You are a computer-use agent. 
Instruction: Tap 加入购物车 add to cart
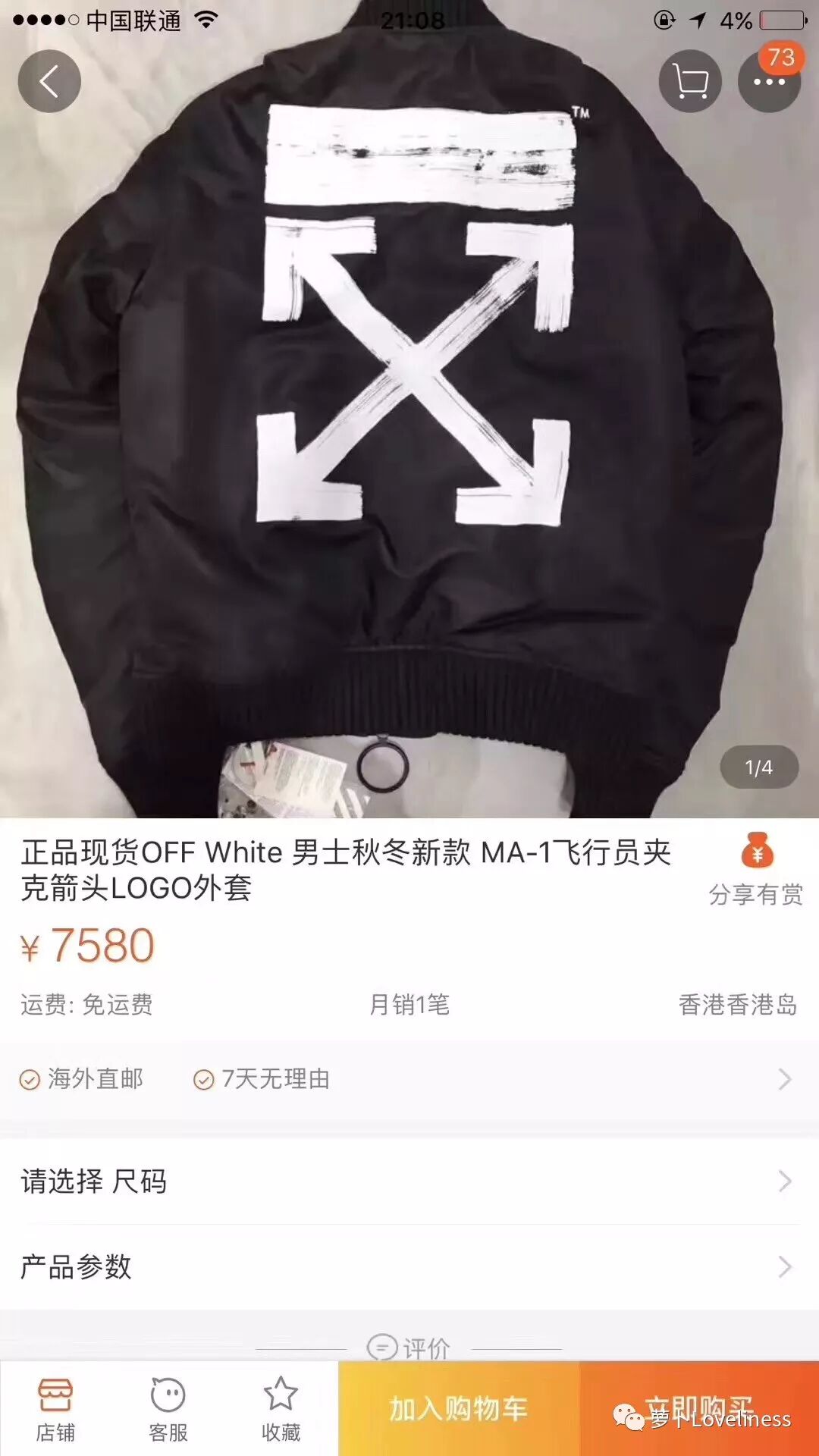pos(459,1409)
